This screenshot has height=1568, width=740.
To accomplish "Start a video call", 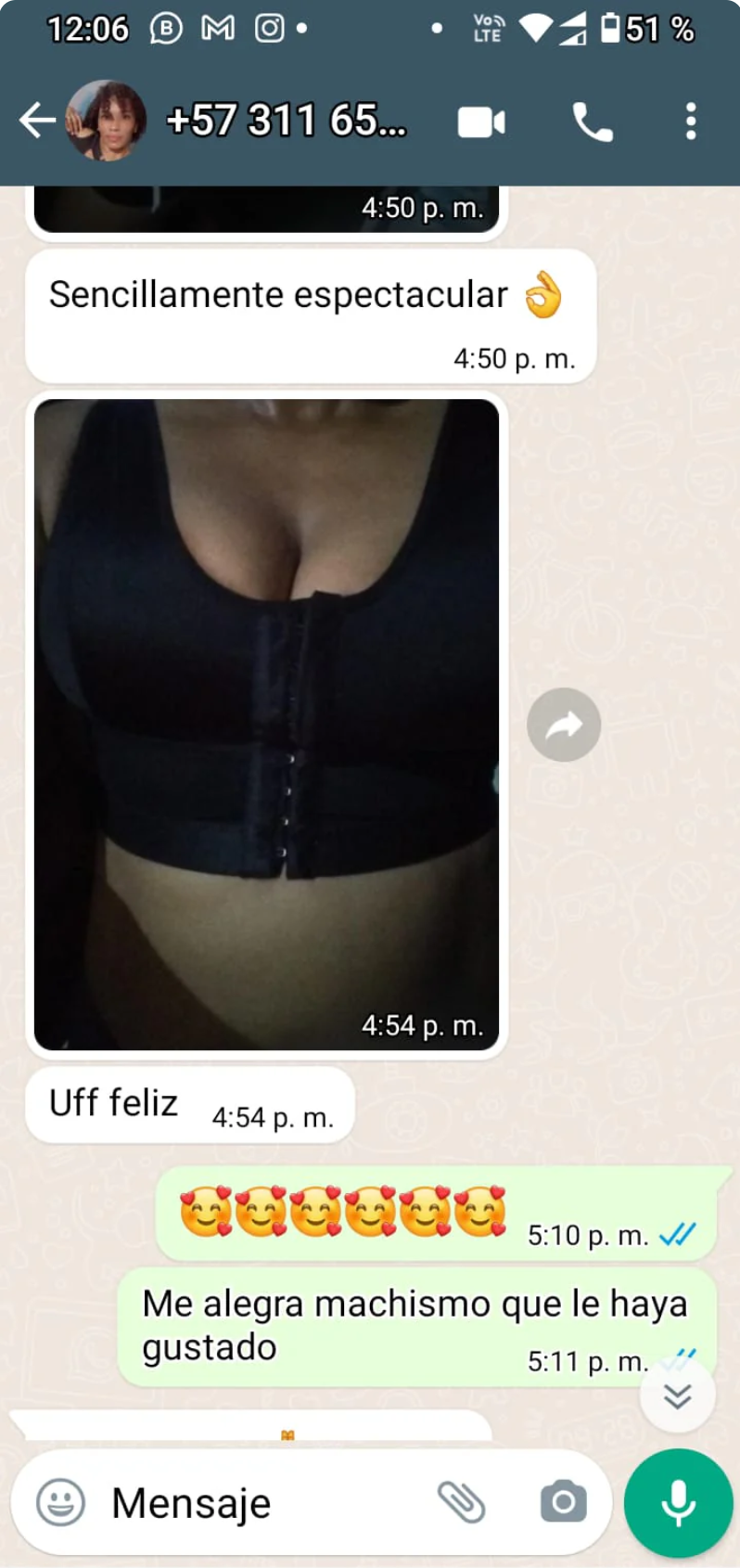I will point(481,122).
